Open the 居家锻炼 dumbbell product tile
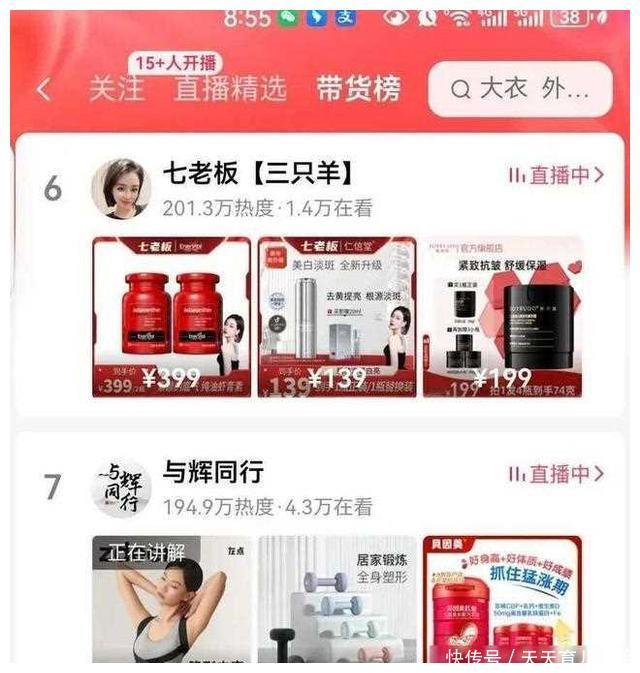640x673 pixels. pyautogui.click(x=337, y=599)
